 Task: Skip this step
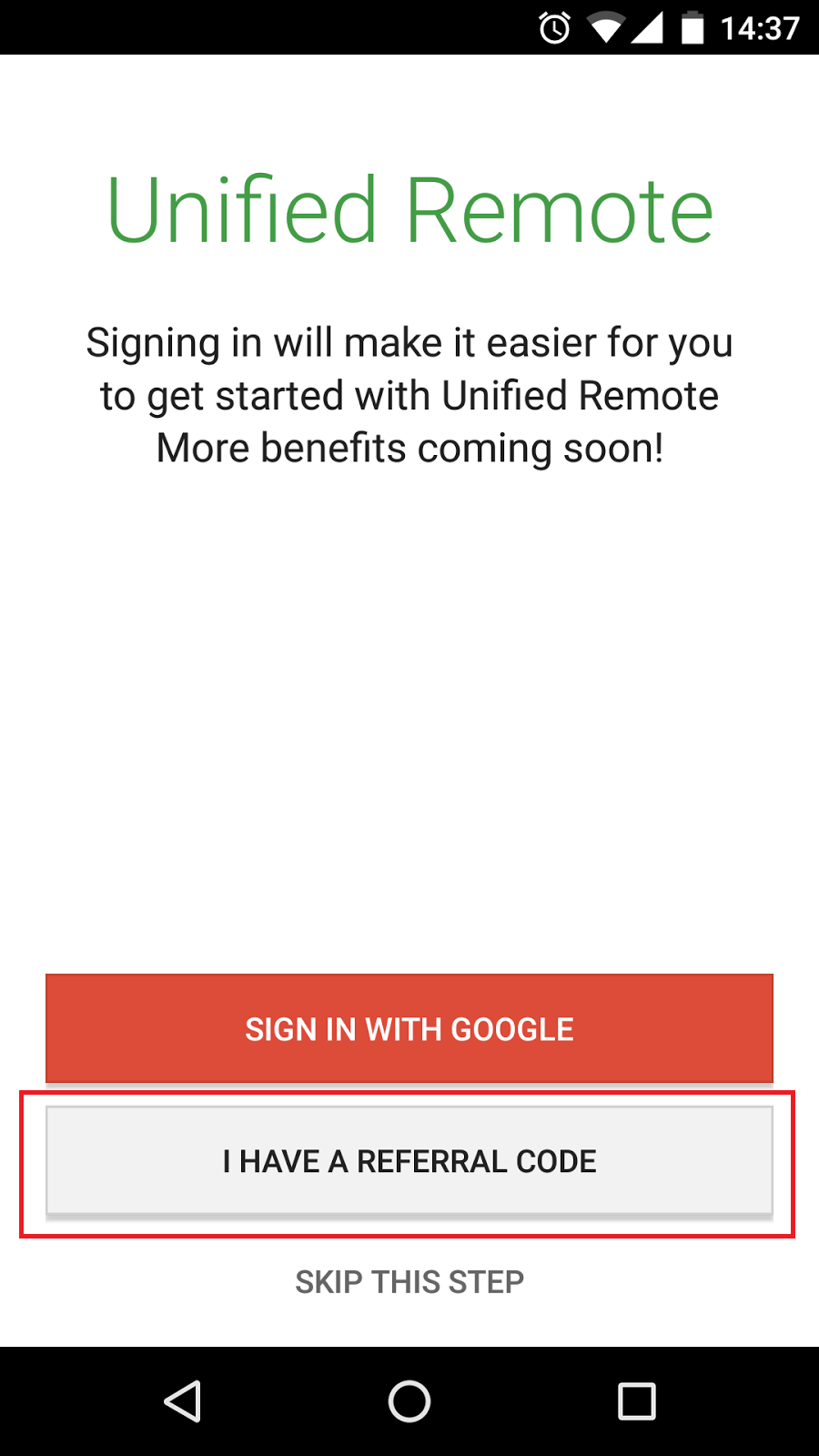[x=409, y=1281]
